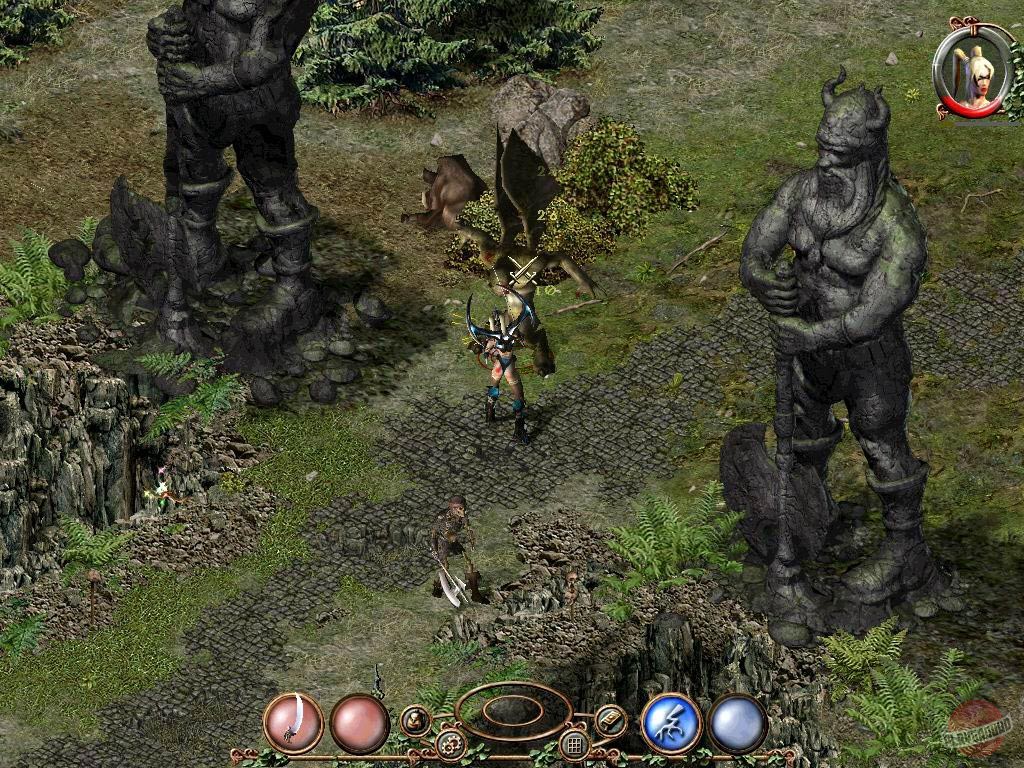This screenshot has height=768, width=1024.
Task: Open the character portrait button in HUD
Action: (415, 719)
